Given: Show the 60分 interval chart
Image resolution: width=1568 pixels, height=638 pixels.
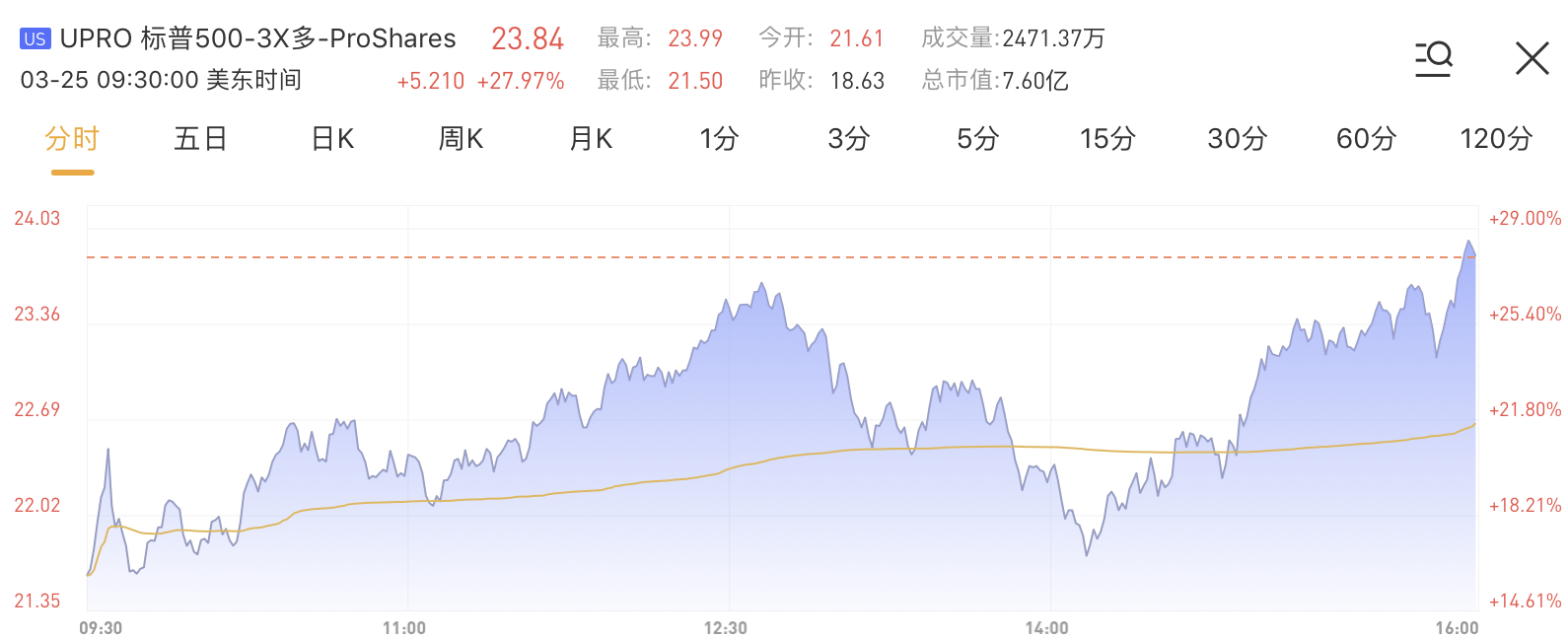Looking at the screenshot, I should pos(1366,139).
